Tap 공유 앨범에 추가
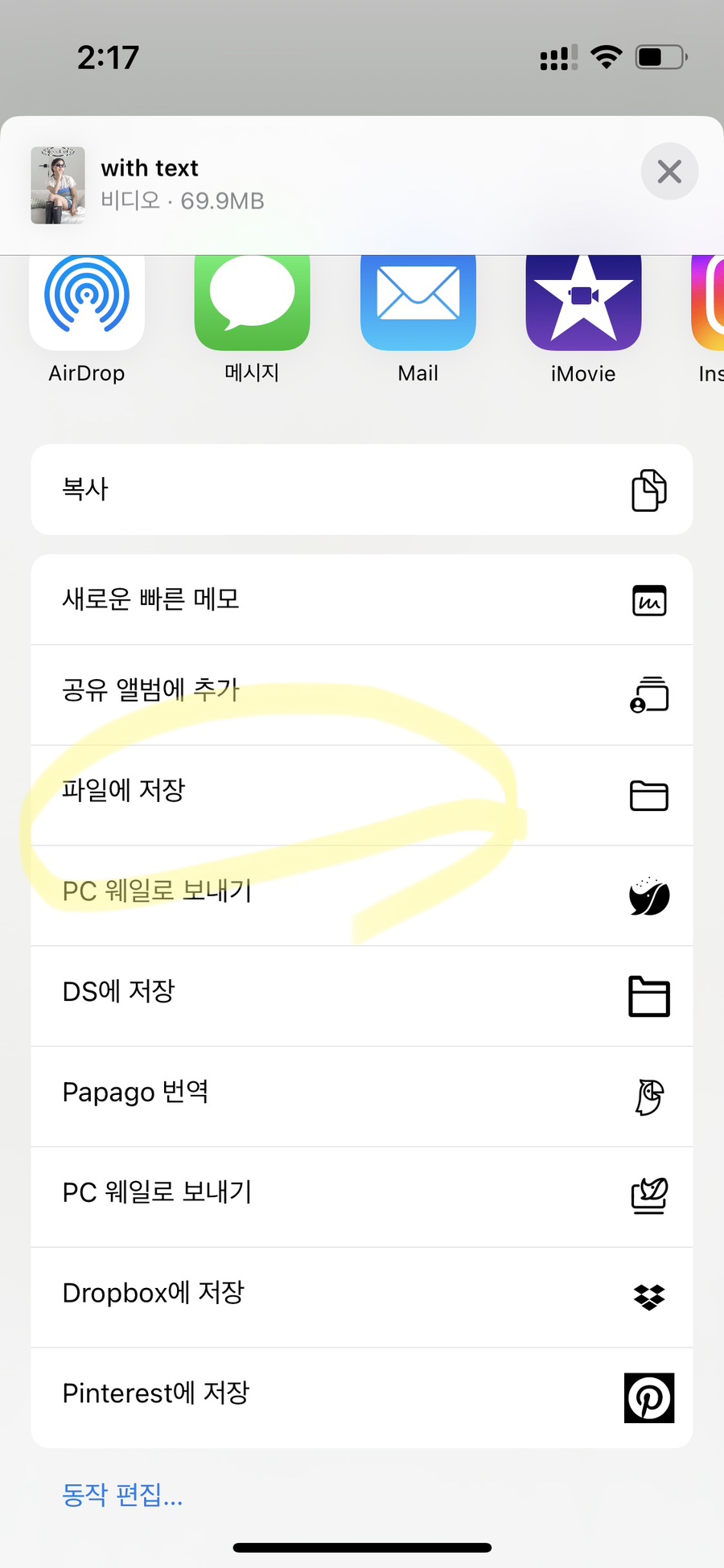Viewport: 724px width, 1568px height. tap(361, 694)
